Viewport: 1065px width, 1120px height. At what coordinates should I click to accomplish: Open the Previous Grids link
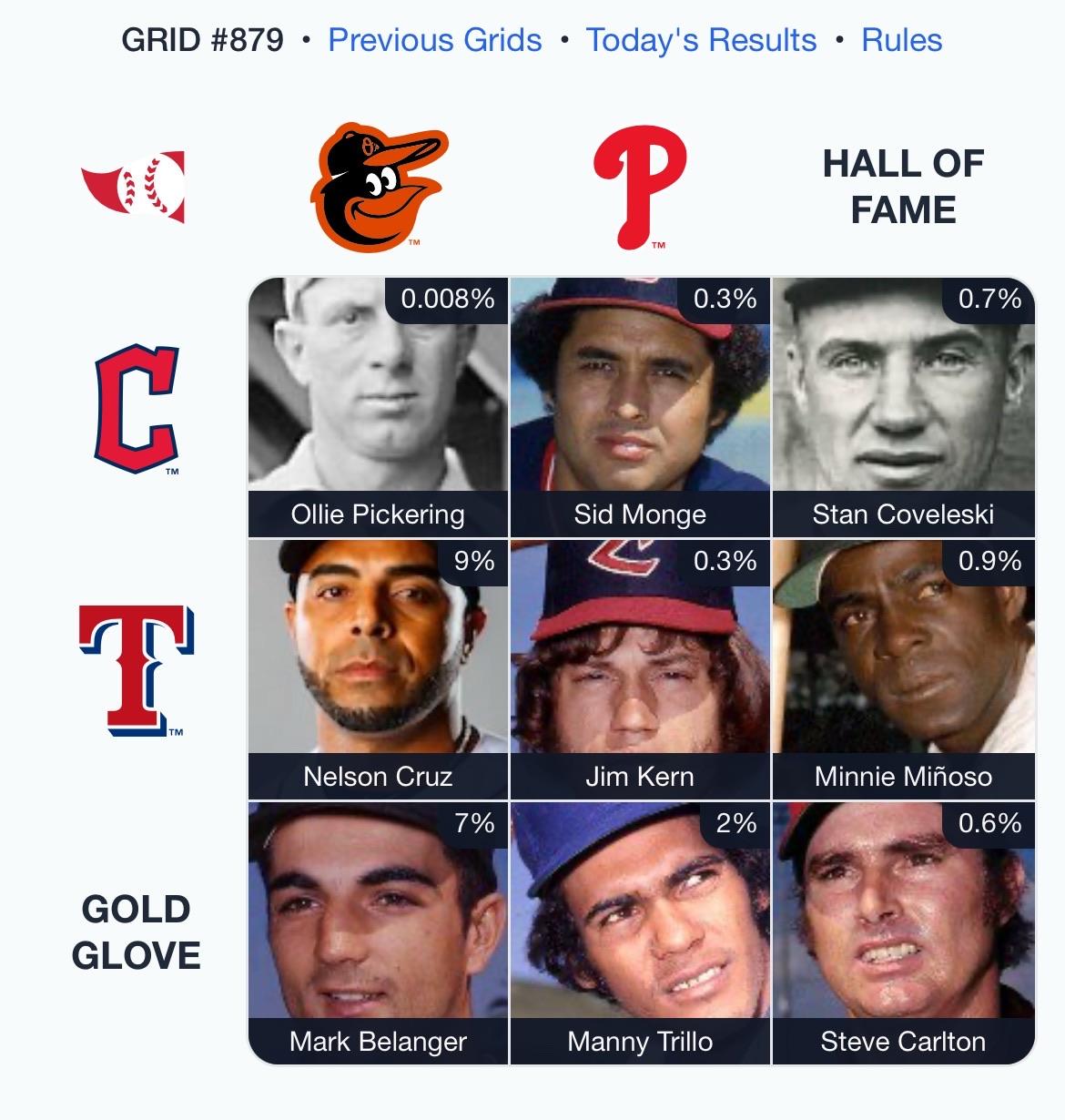pos(434,40)
